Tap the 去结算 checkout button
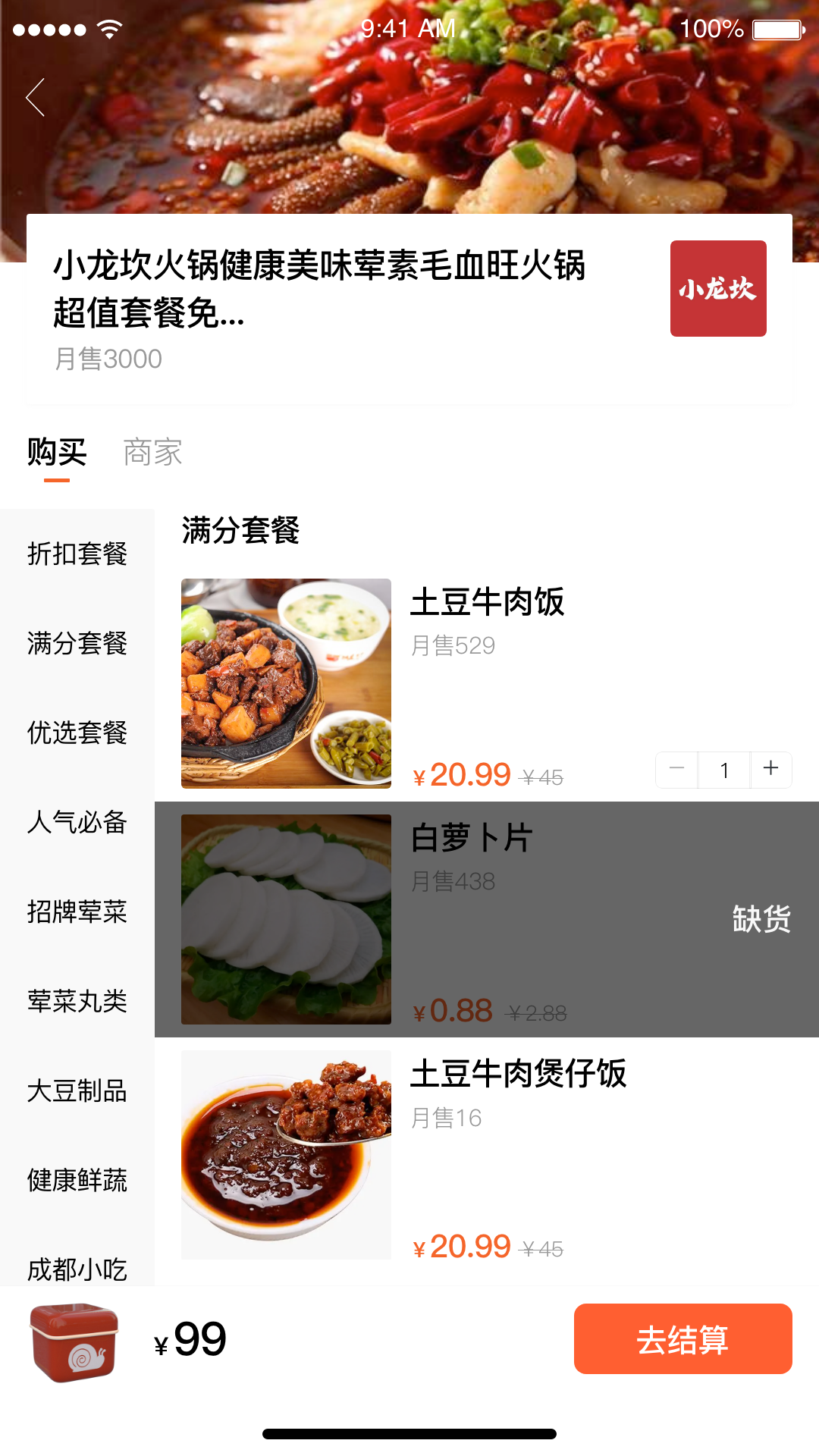Viewport: 819px width, 1456px height. tap(682, 1339)
